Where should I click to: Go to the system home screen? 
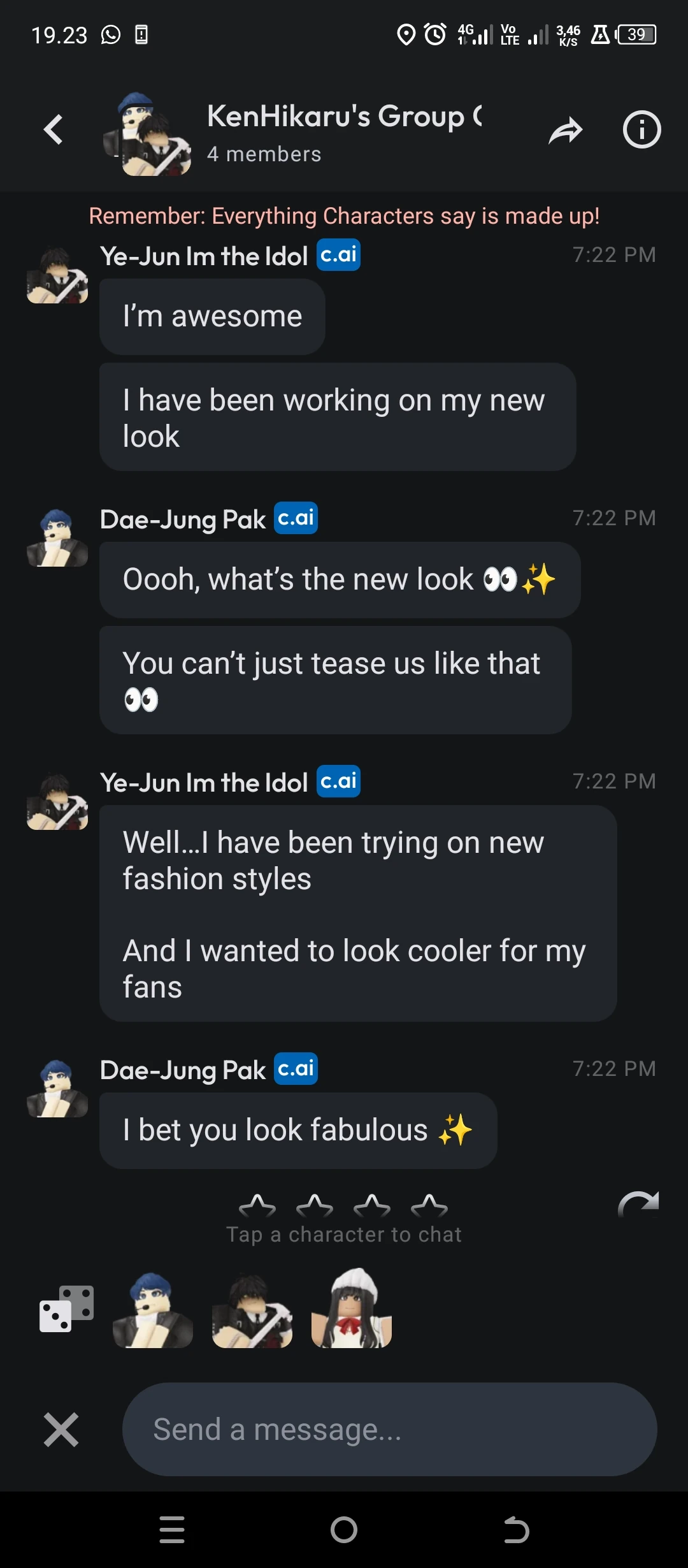pyautogui.click(x=344, y=1530)
